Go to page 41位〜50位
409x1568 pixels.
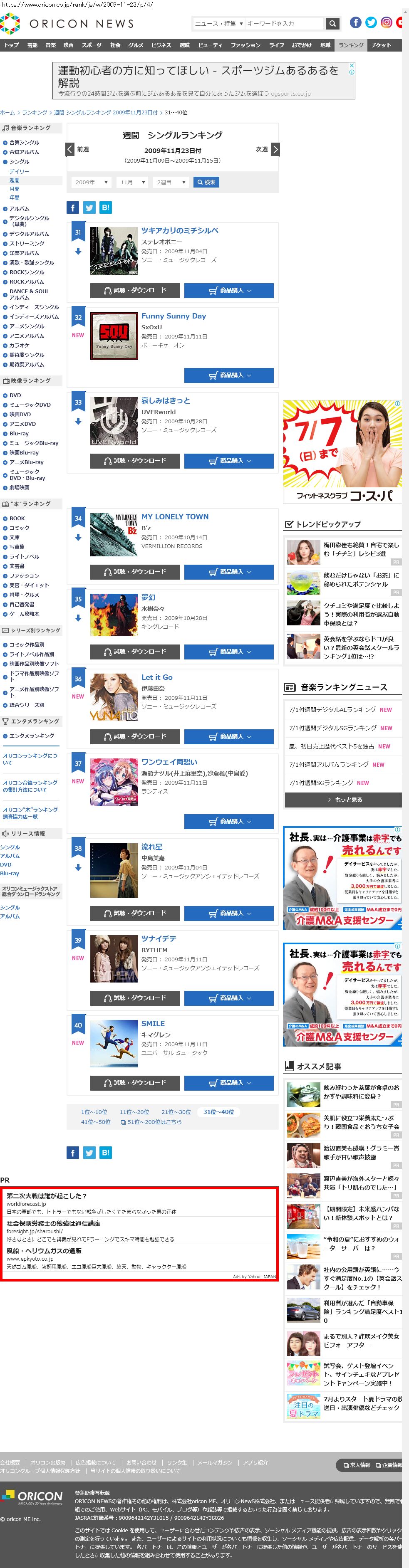96,1122
